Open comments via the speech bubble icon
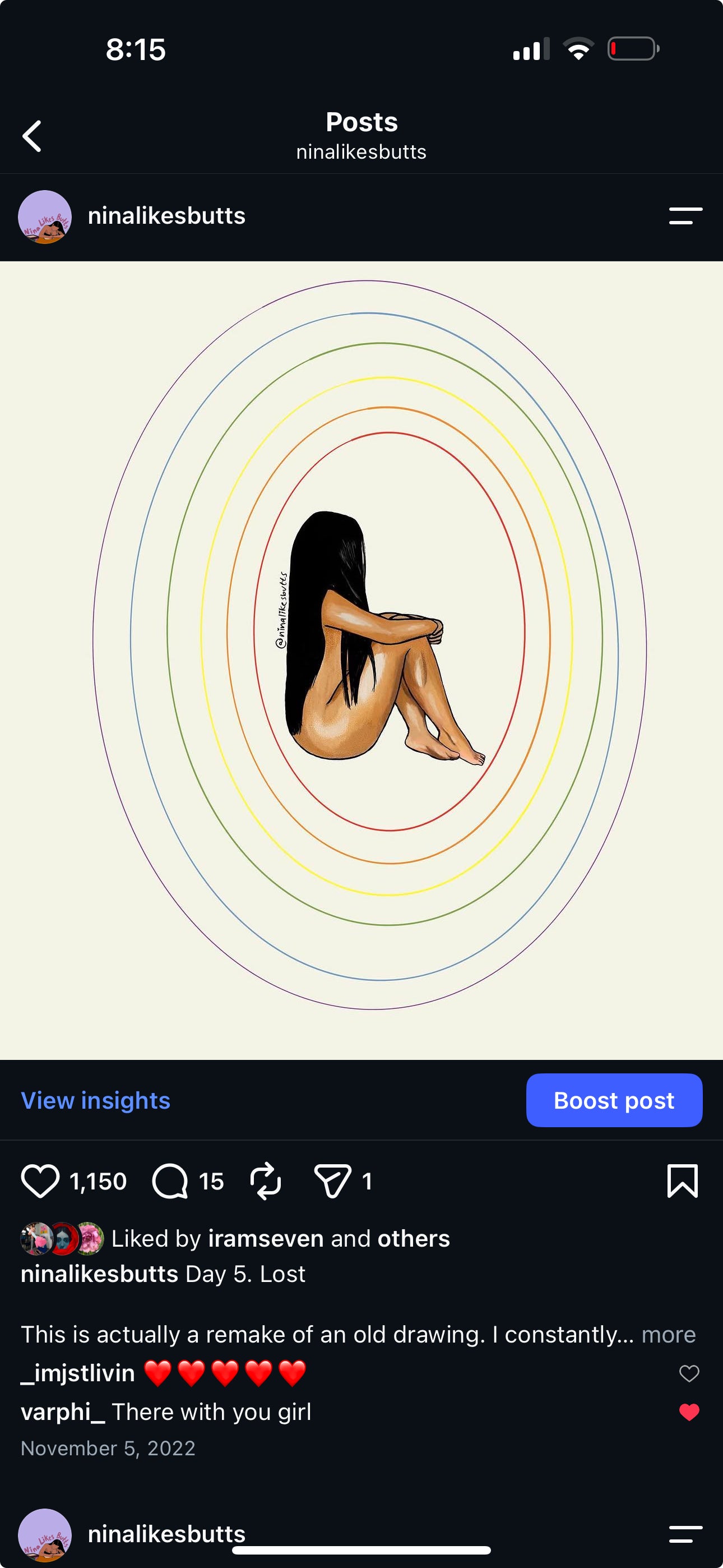723x1568 pixels. (x=170, y=1181)
